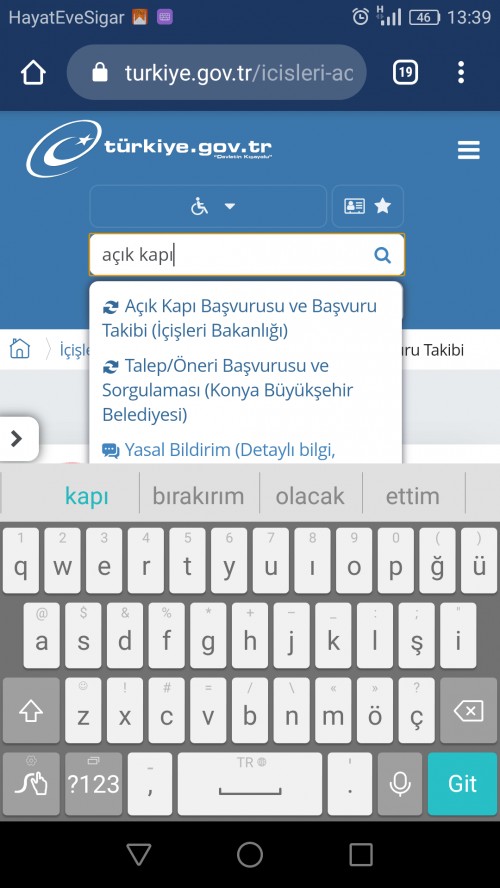Tap the turkiye.gov.tr address bar
Screen dimensions: 500x888
(x=217, y=72)
